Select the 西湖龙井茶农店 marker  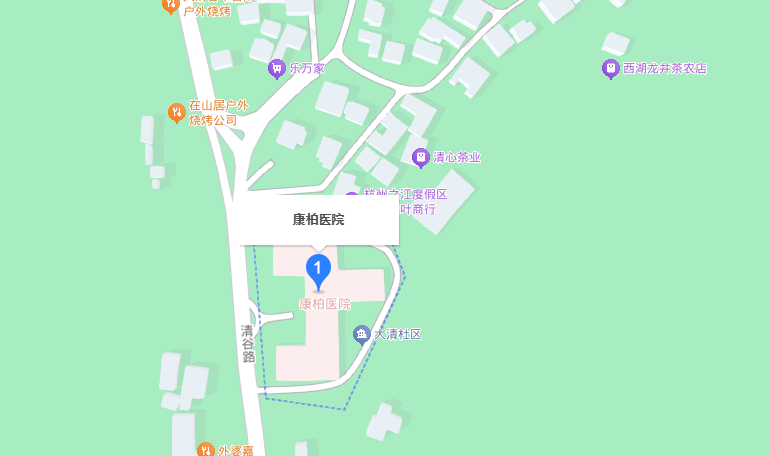click(610, 69)
